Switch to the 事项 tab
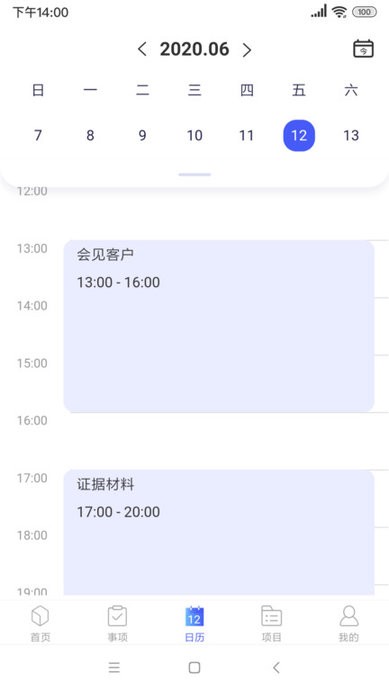 coord(118,624)
